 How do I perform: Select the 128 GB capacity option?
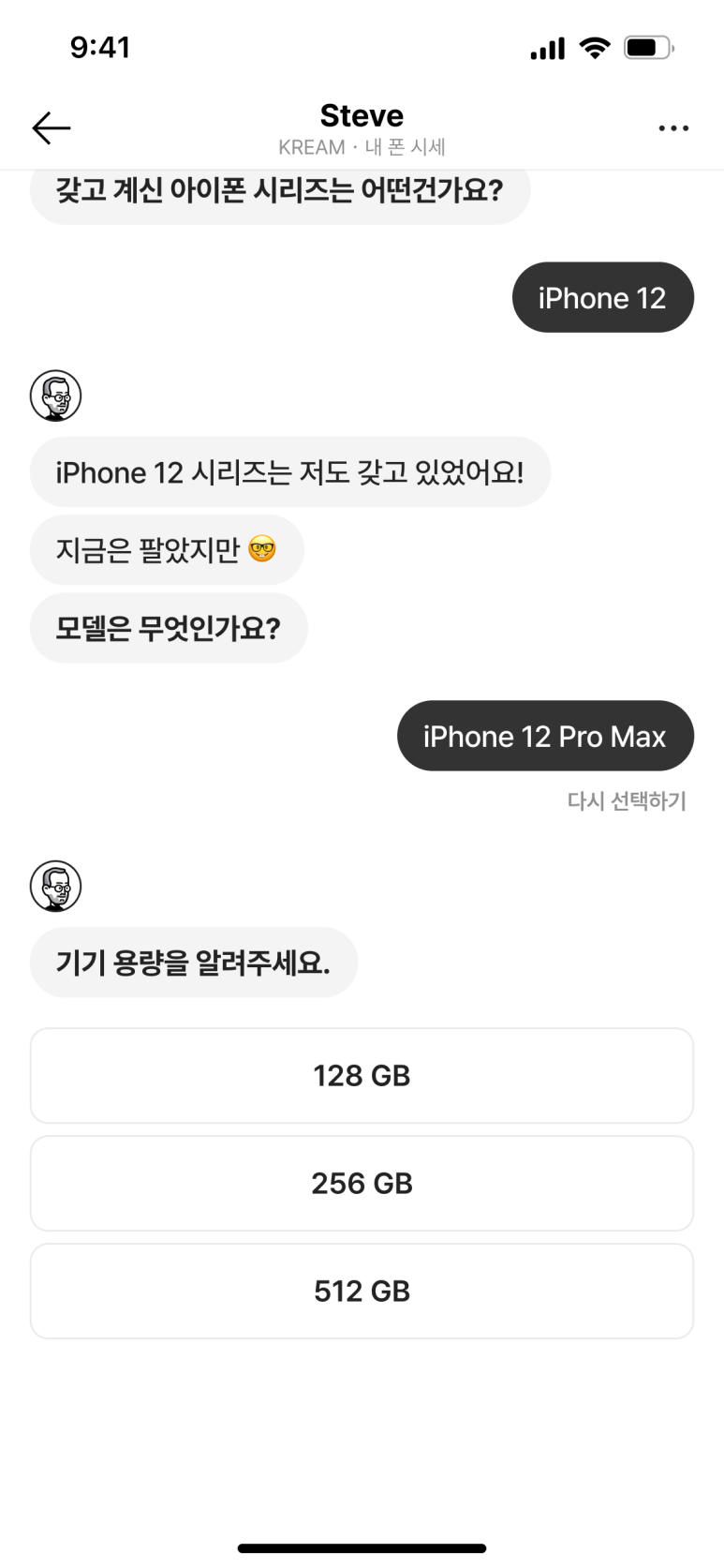coord(362,1075)
